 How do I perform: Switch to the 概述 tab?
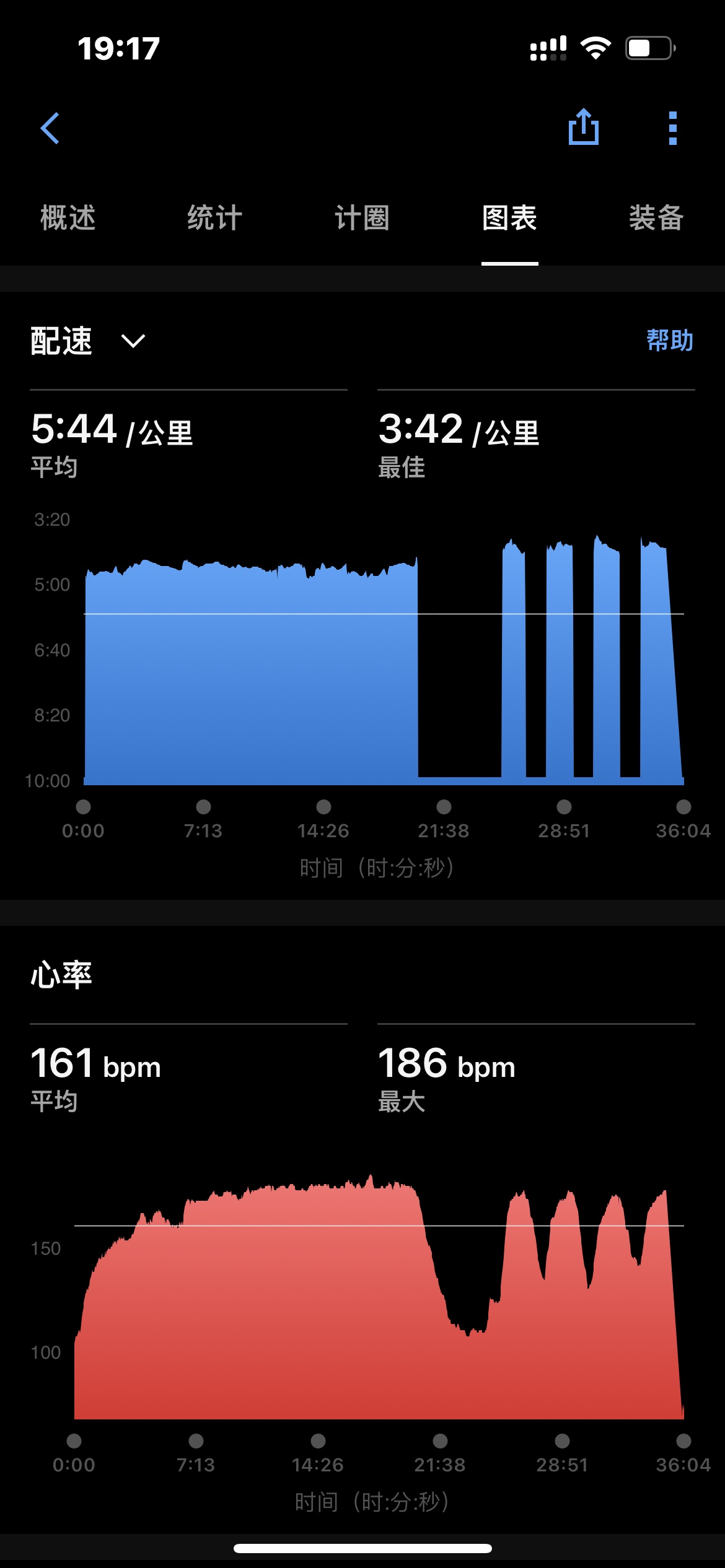click(x=68, y=218)
